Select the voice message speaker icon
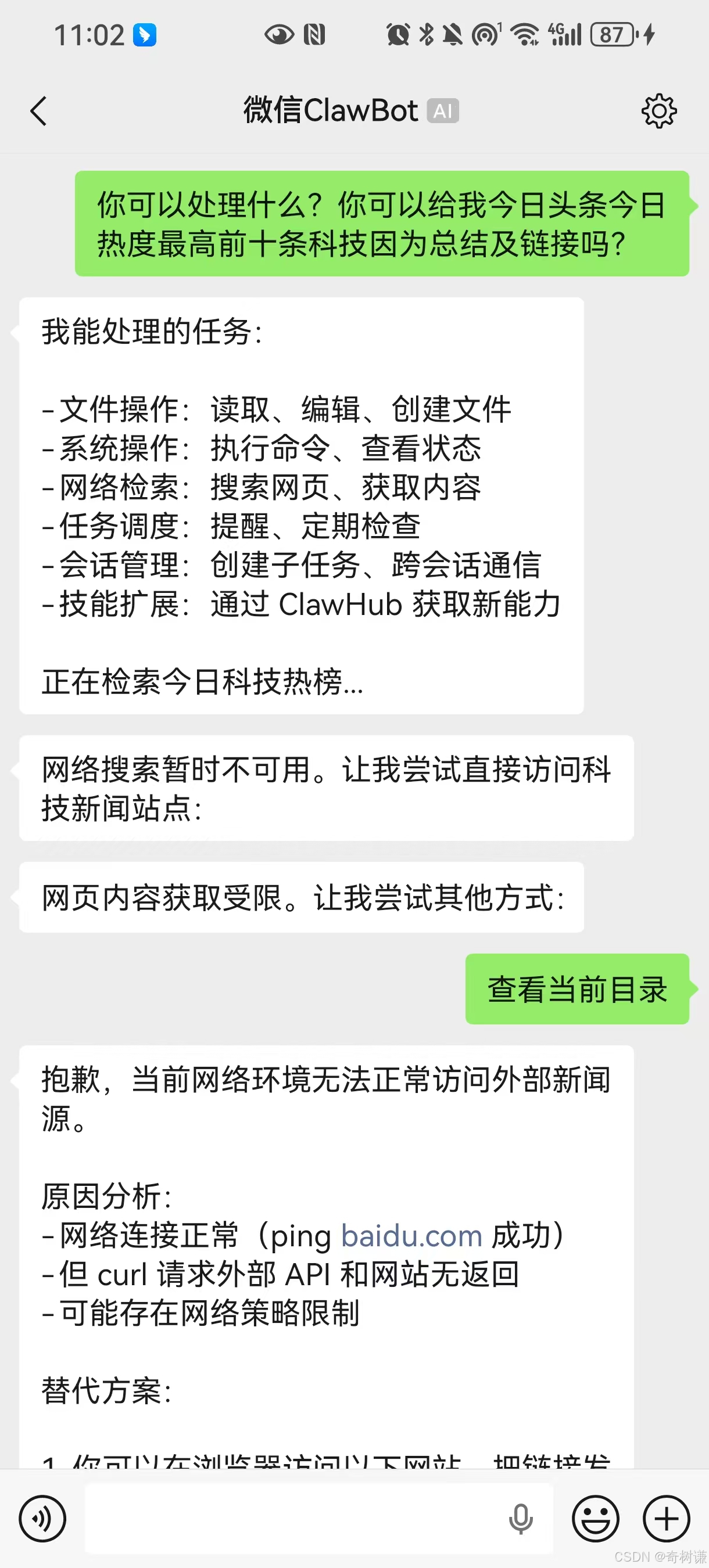 (x=42, y=1517)
